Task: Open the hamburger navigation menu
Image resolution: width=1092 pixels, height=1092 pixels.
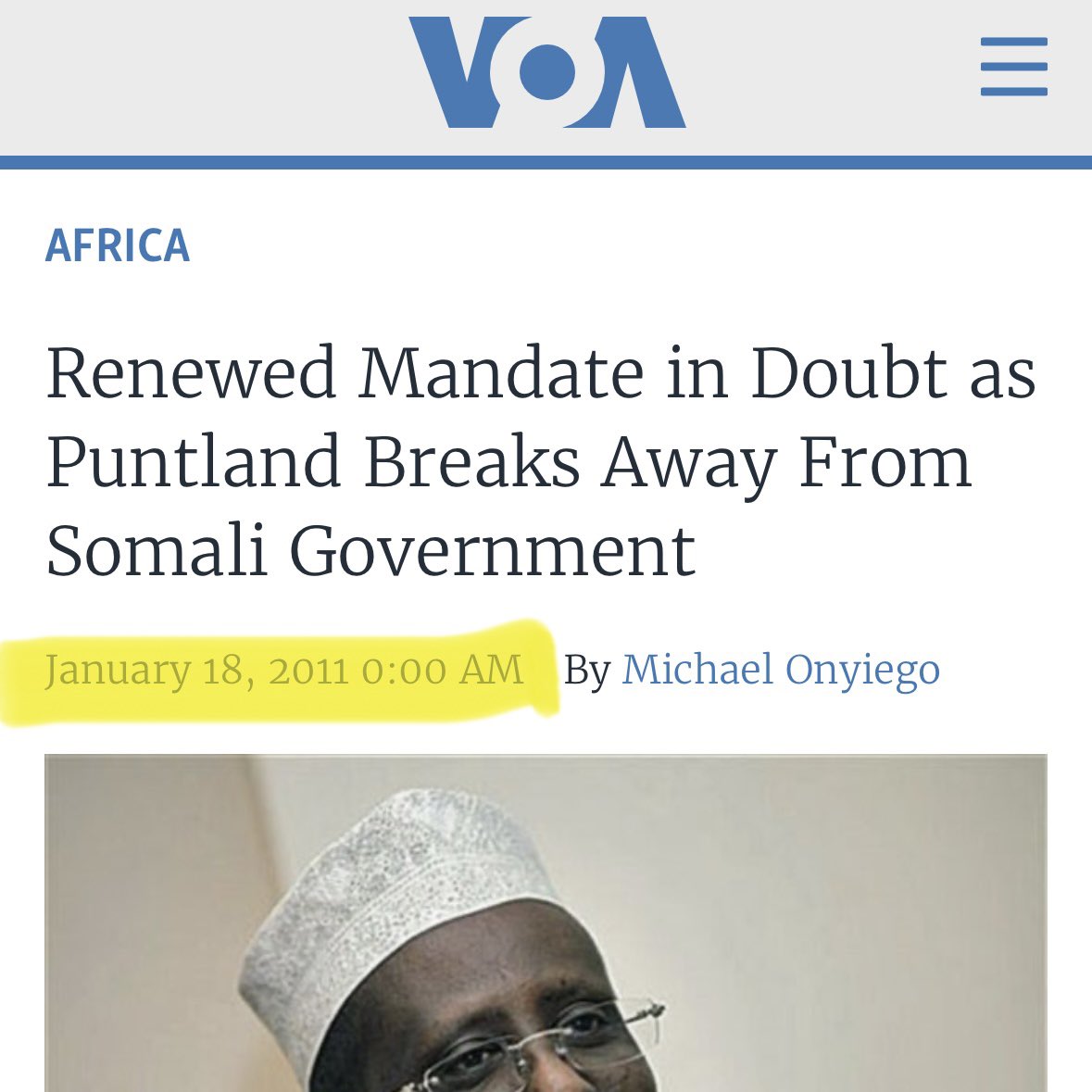Action: pos(1013,67)
